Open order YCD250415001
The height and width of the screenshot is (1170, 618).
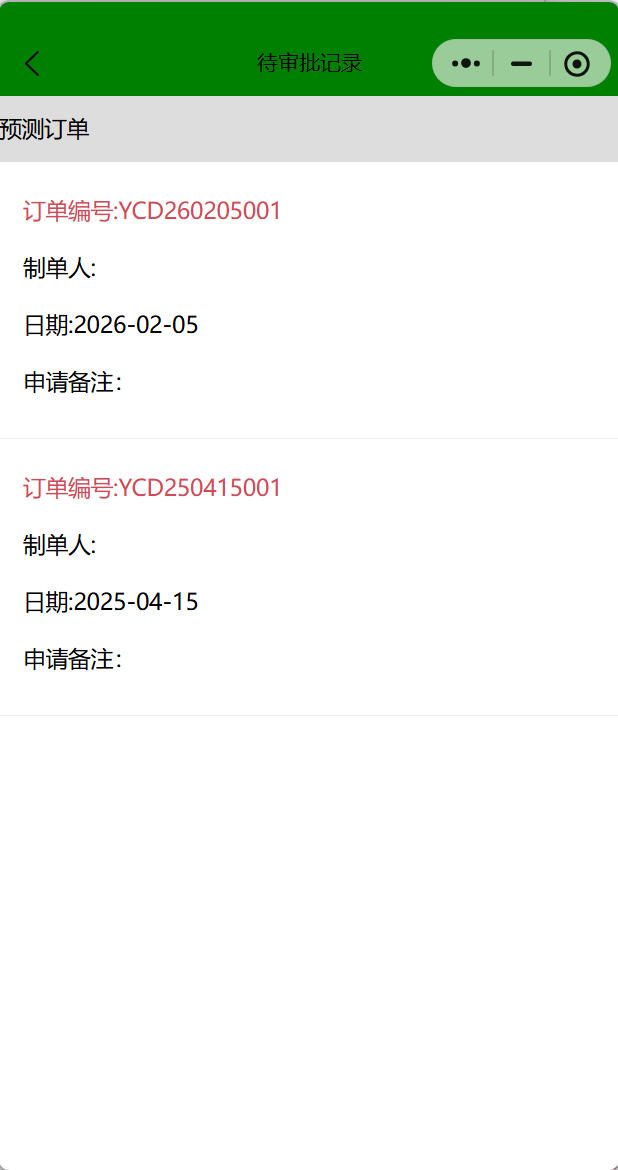(152, 488)
